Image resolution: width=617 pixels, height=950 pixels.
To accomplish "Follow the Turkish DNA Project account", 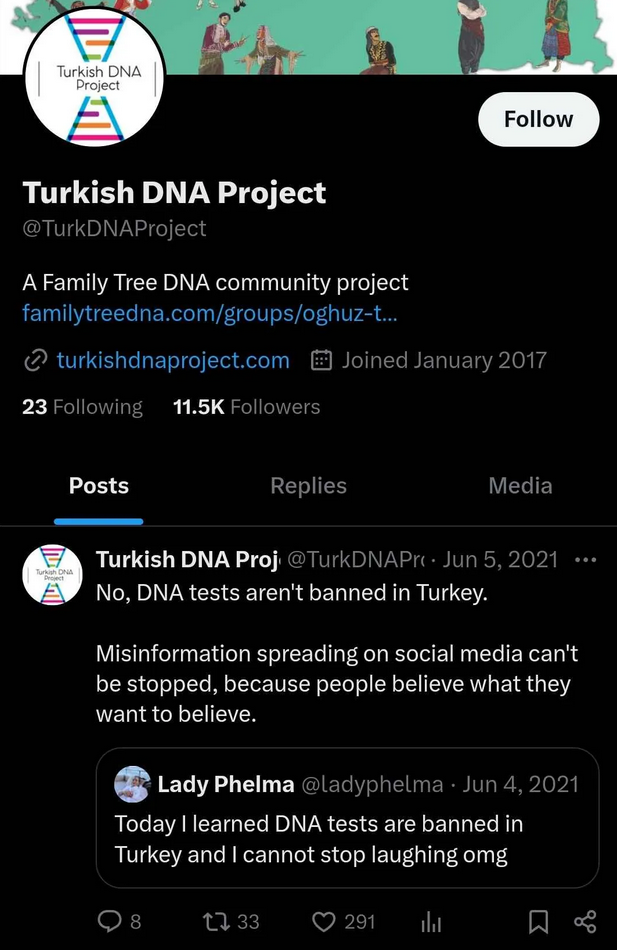I will point(538,119).
